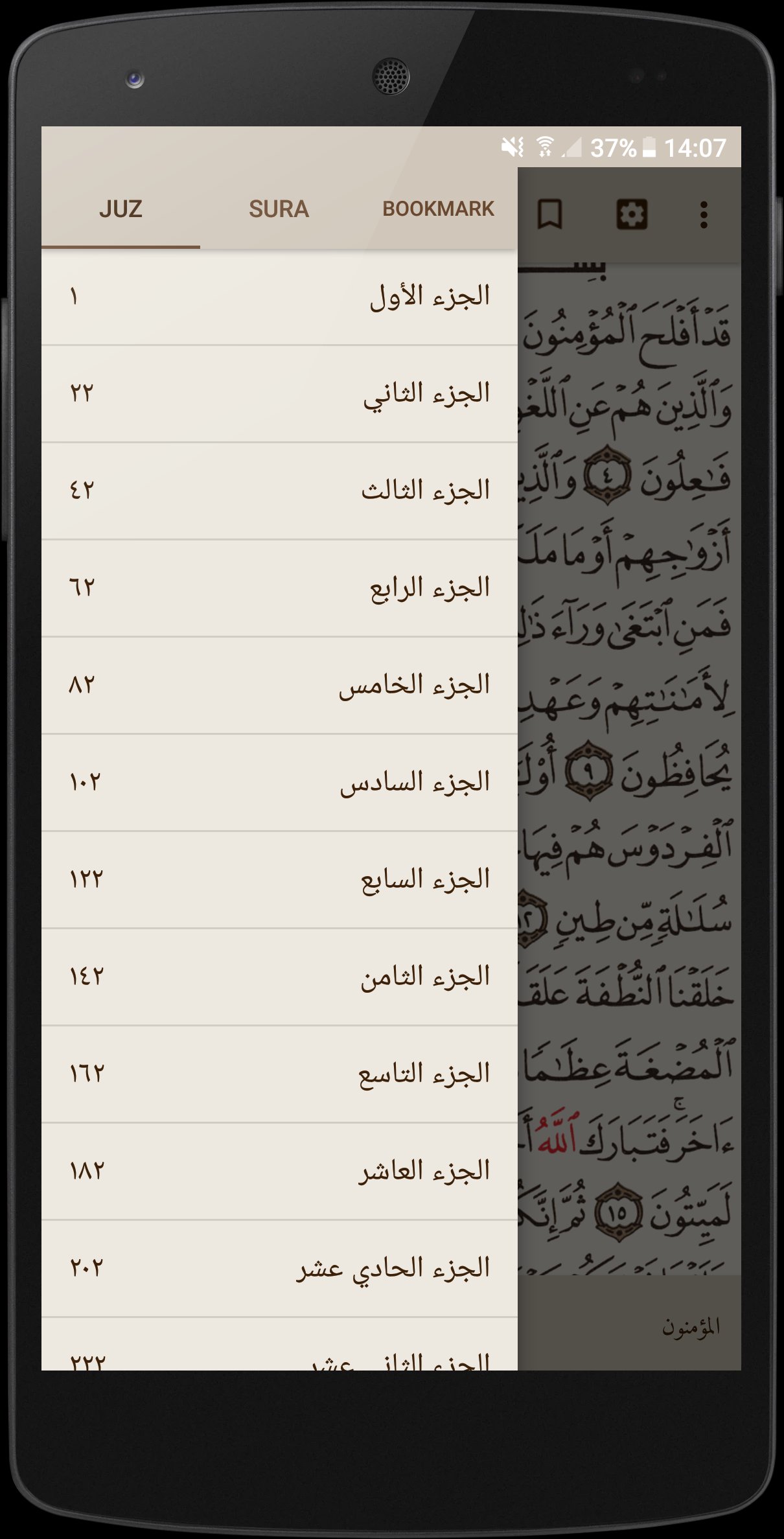Open الجزء العاشر
This screenshot has height=1539, width=784.
[279, 1172]
